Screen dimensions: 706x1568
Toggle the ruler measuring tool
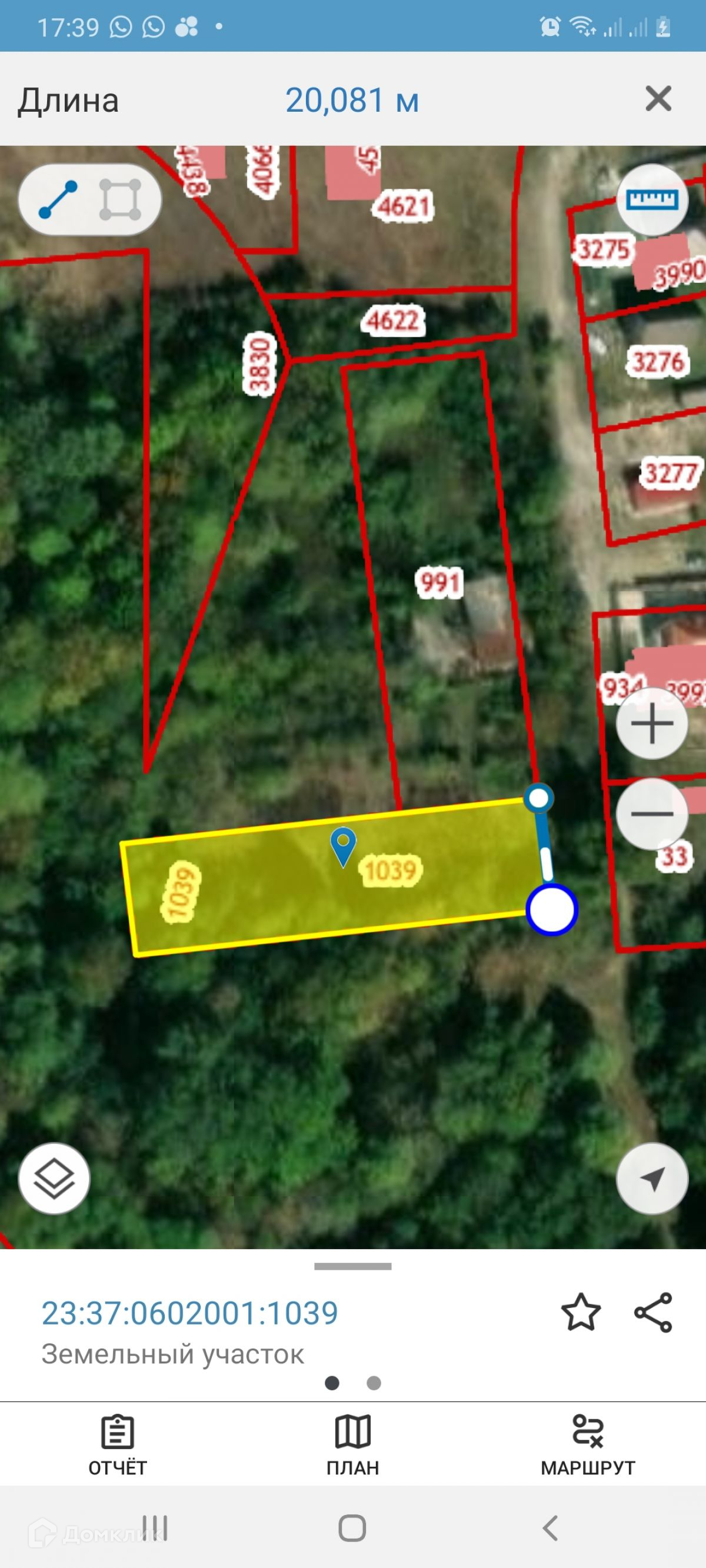(652, 199)
